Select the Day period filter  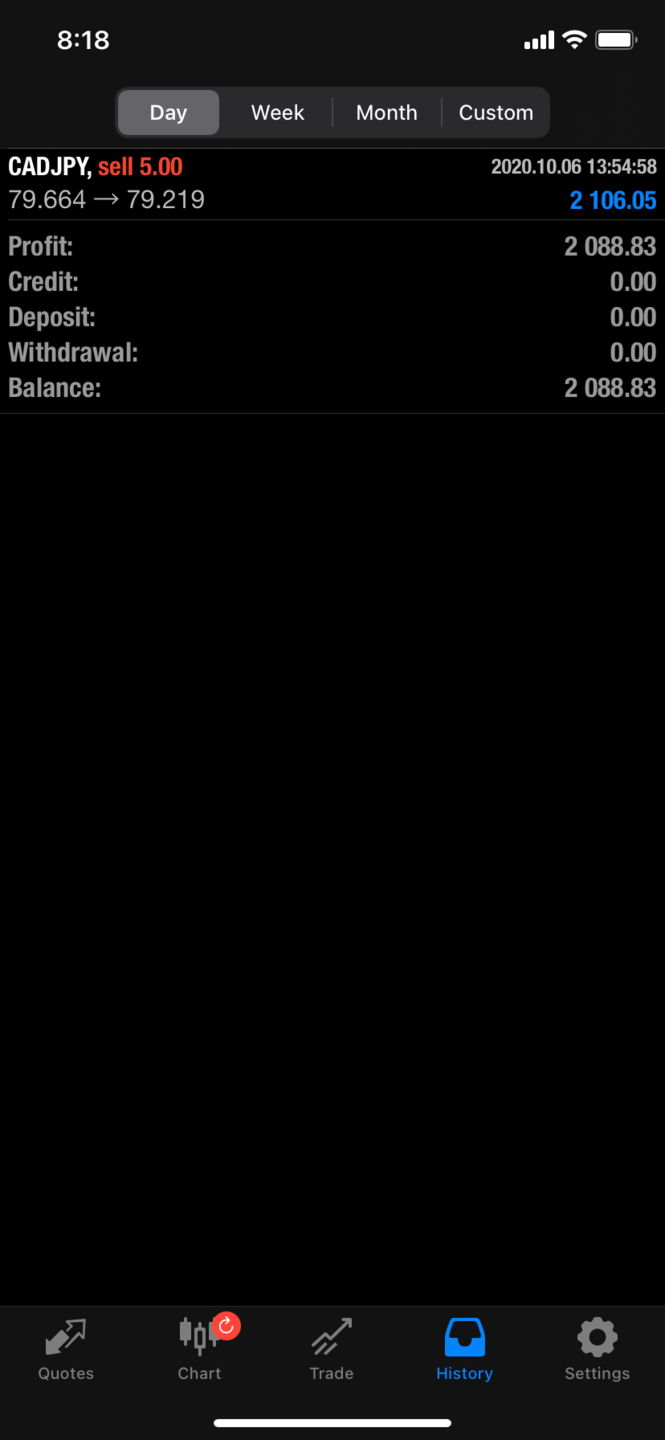click(x=168, y=112)
